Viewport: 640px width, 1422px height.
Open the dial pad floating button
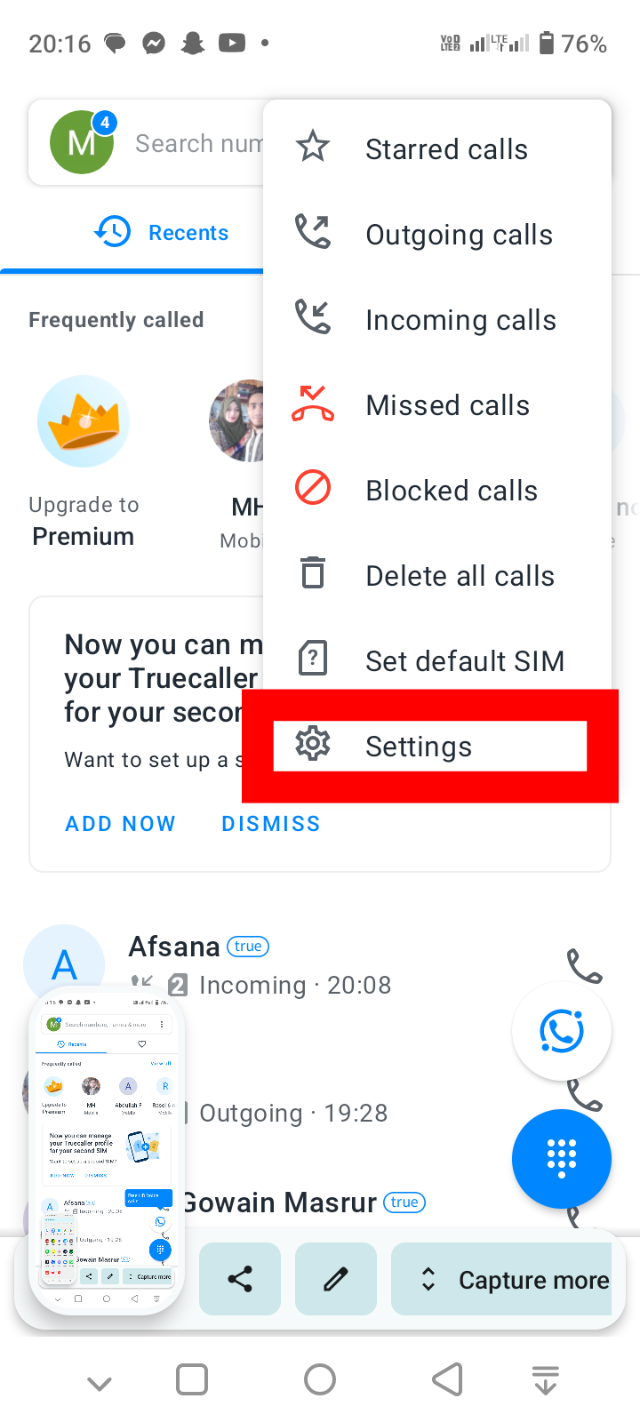[x=561, y=1158]
